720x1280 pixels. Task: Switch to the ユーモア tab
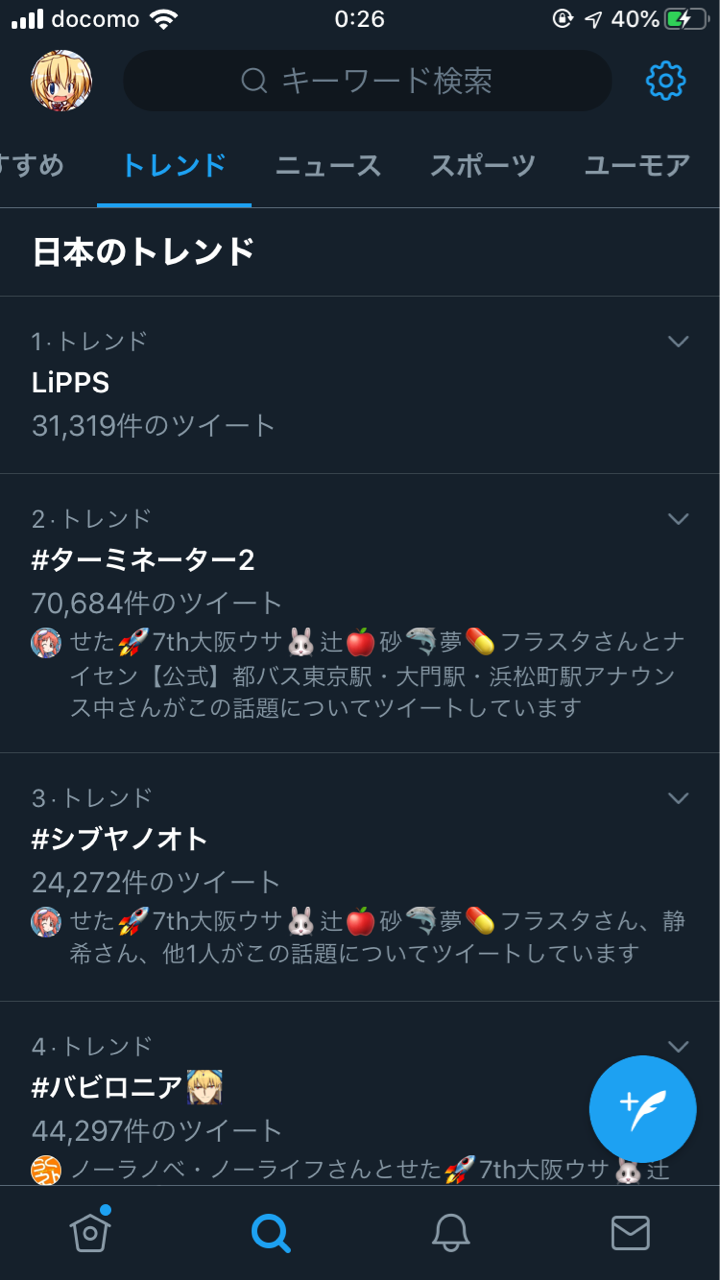[637, 166]
